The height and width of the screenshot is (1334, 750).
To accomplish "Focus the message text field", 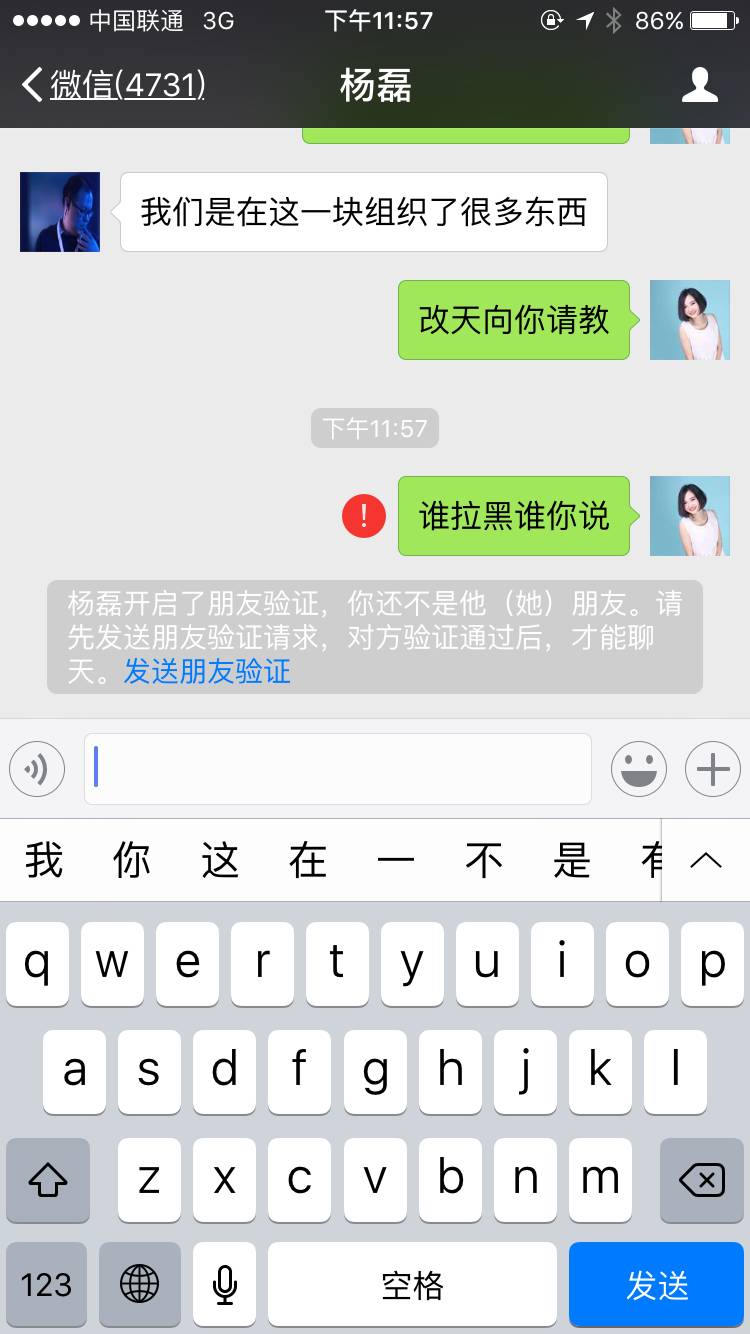I will tap(337, 769).
